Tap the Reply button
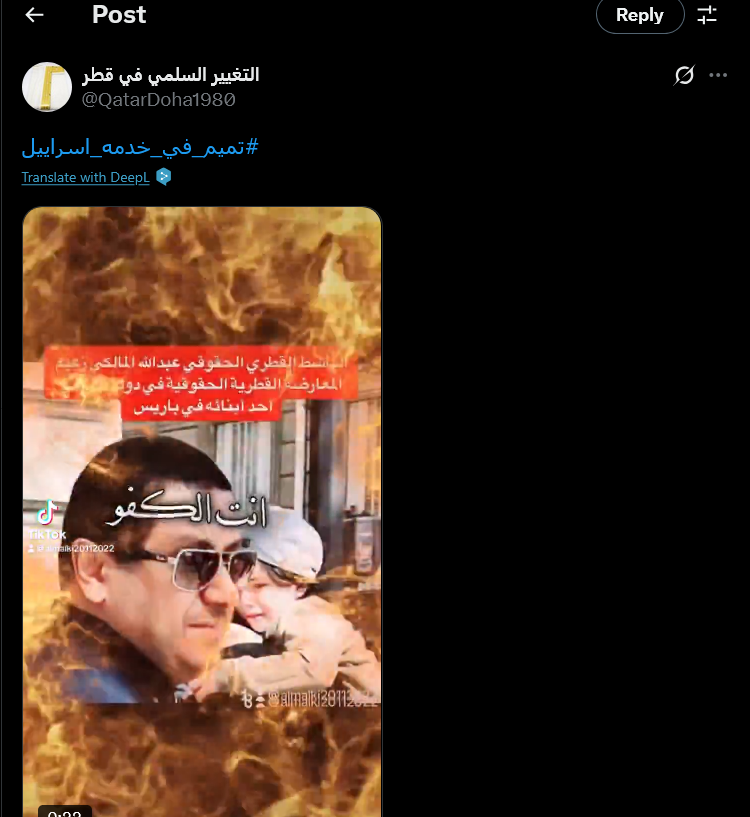750x817 pixels. tap(640, 15)
